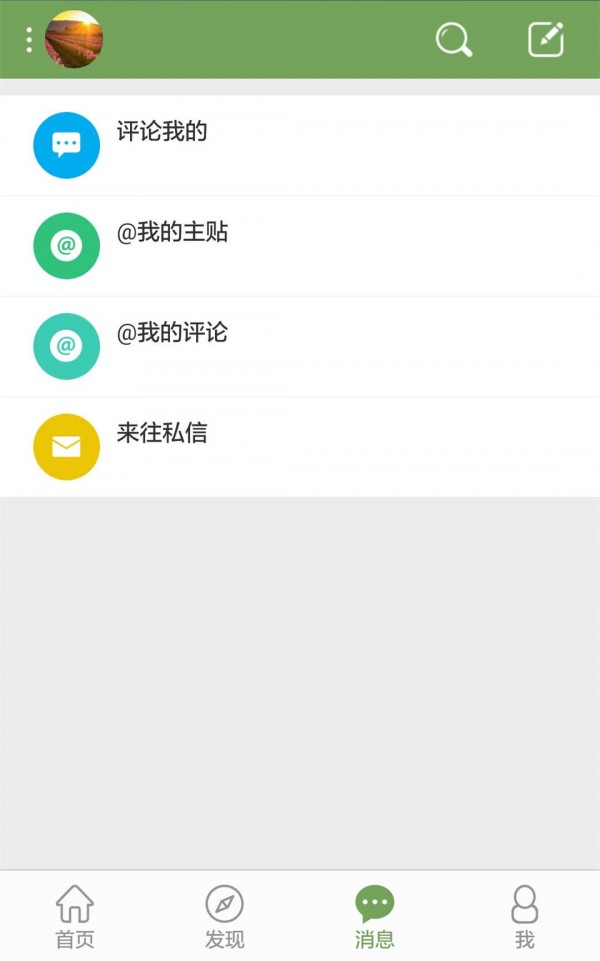Open 来往私信 private messages

pos(300,447)
